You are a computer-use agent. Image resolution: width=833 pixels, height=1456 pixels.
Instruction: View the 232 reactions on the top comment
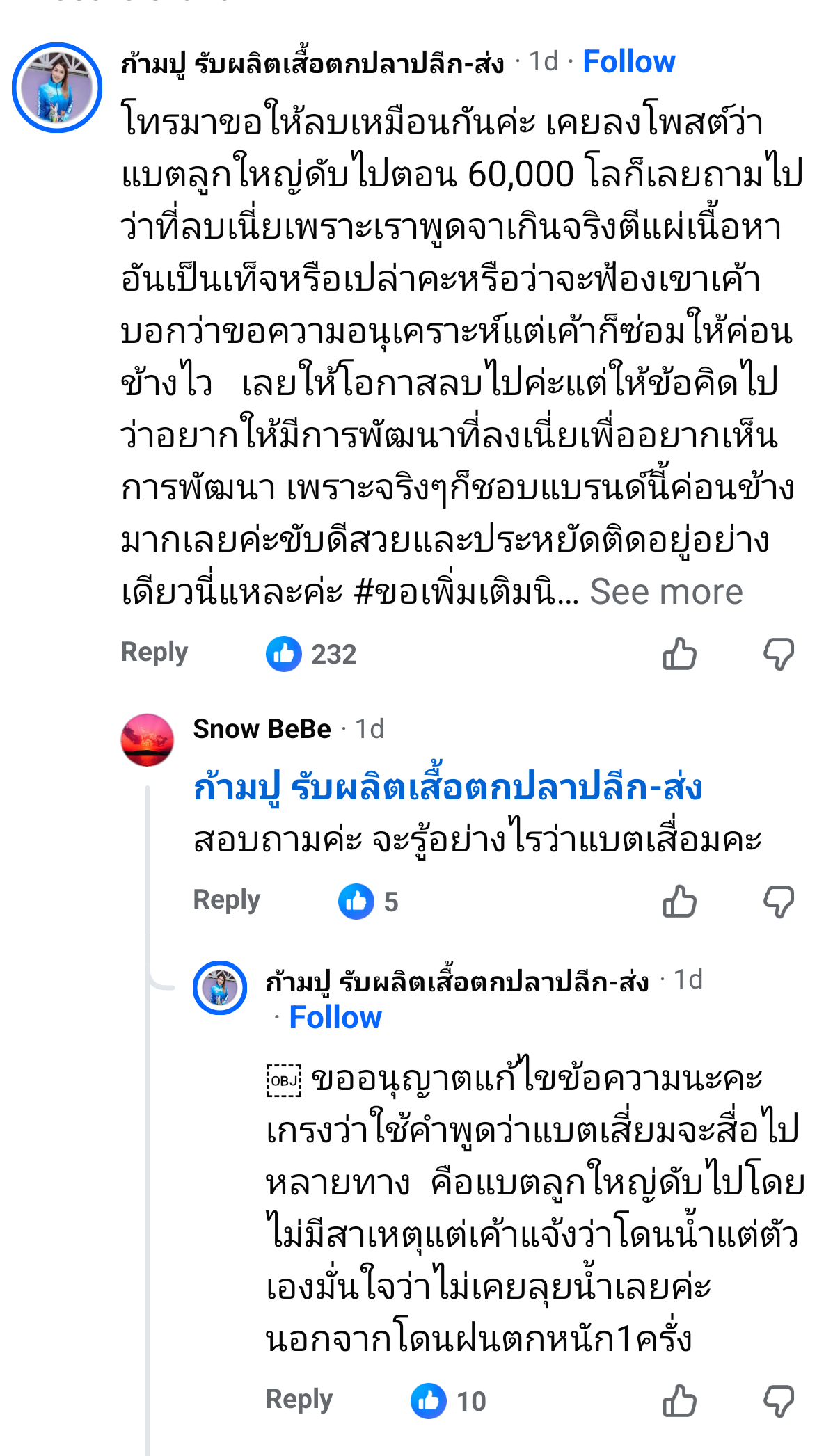[x=311, y=654]
